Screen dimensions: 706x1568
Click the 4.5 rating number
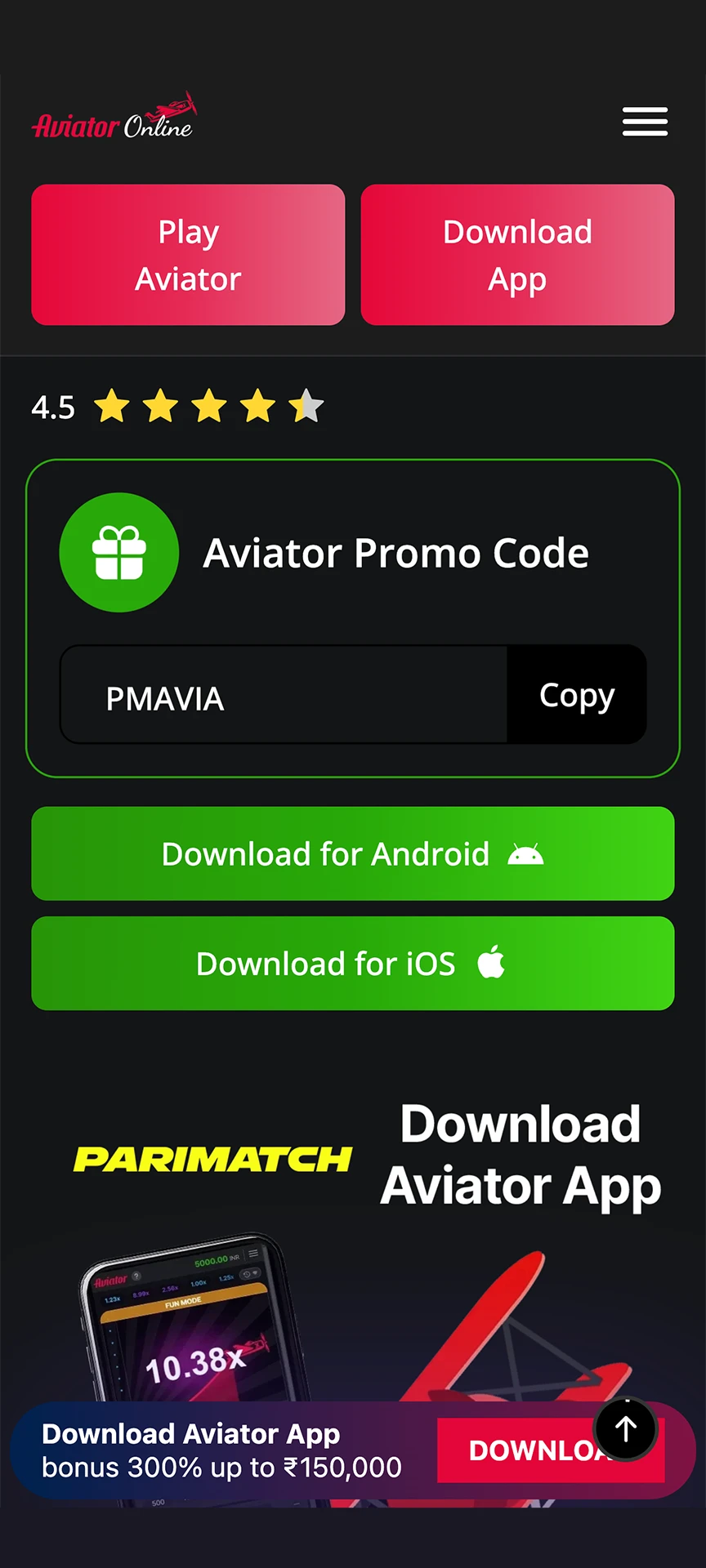(52, 408)
